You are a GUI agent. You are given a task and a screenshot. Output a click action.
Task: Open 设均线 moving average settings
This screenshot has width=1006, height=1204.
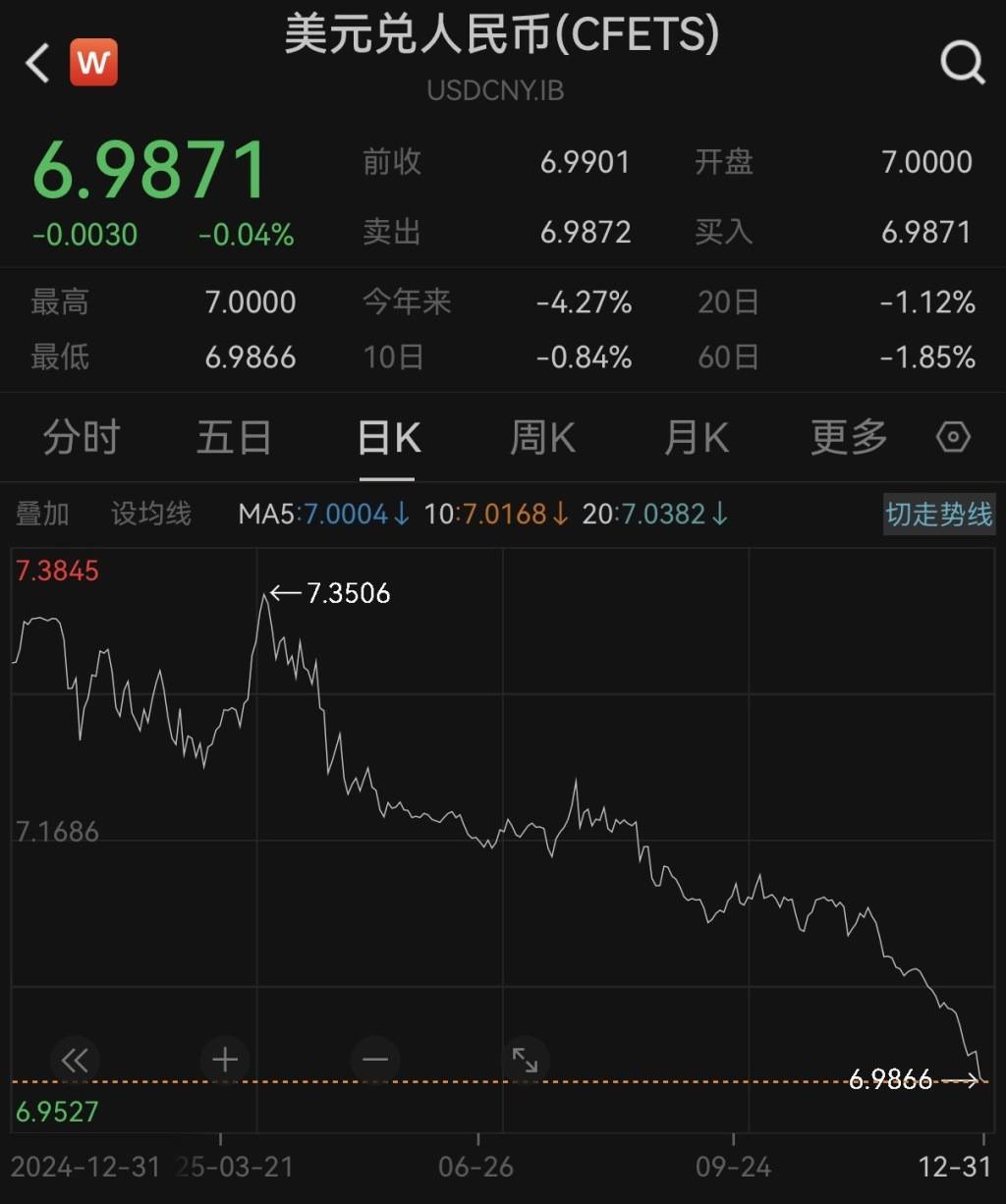click(x=151, y=514)
